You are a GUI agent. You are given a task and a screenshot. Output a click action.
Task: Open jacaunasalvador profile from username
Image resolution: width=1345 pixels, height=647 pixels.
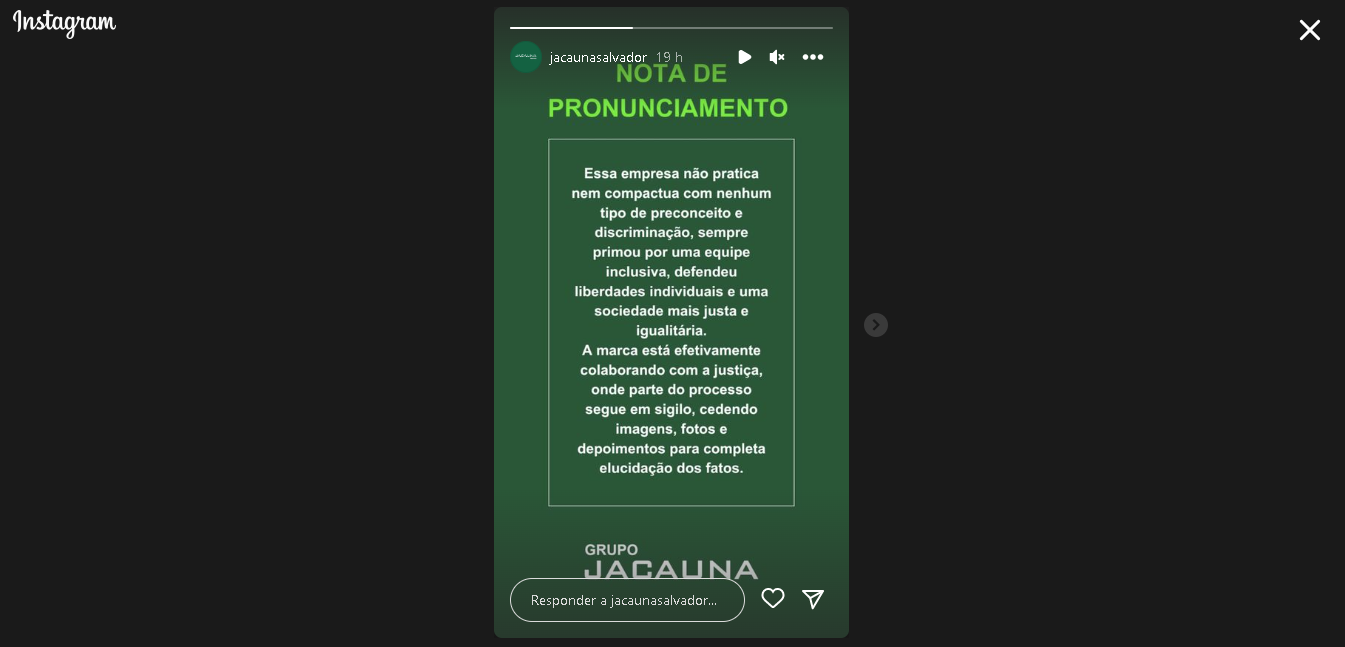[598, 57]
